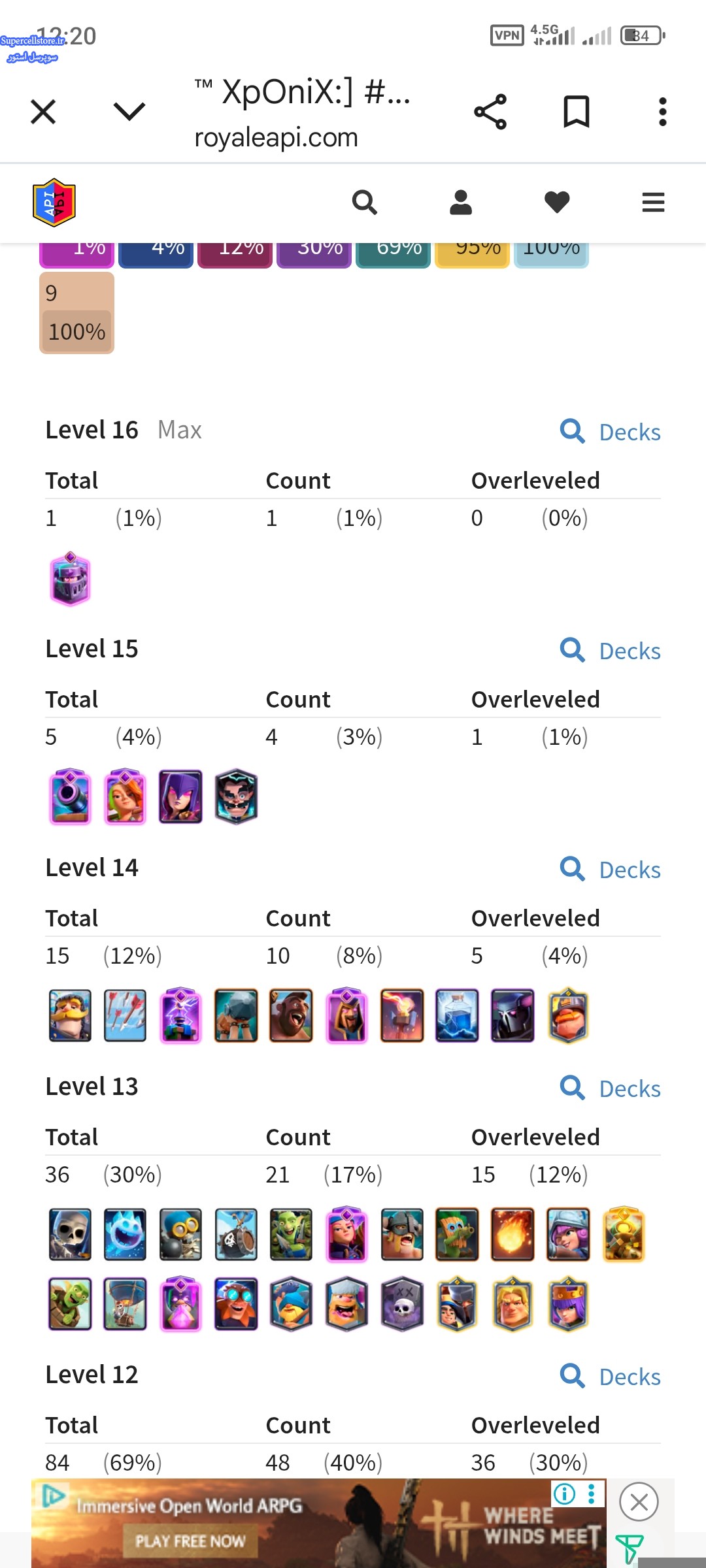Viewport: 706px width, 1568px height.
Task: Open the Fireball card in Level 13
Action: [513, 1235]
